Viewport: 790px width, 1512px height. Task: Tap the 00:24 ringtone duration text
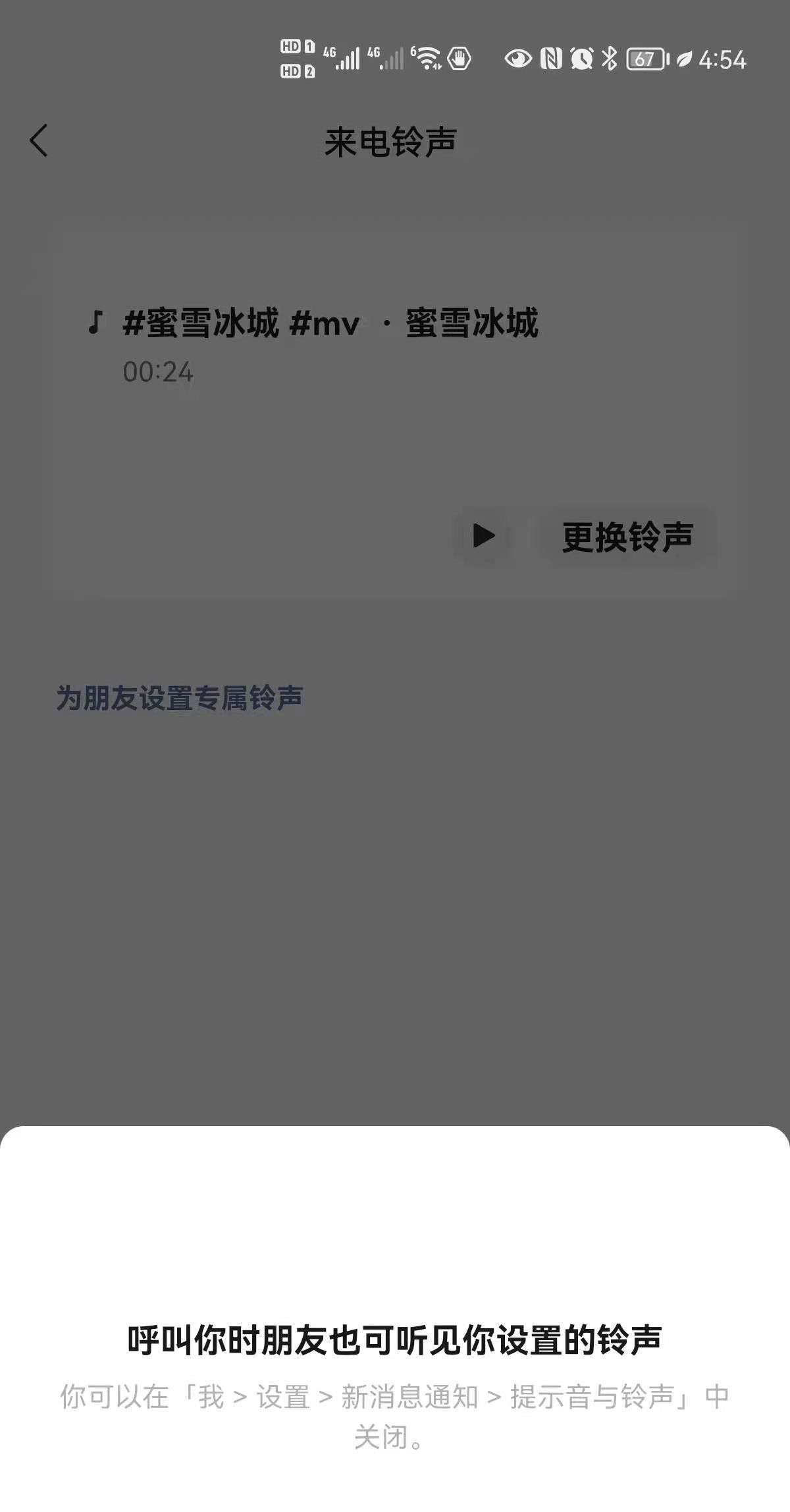158,373
